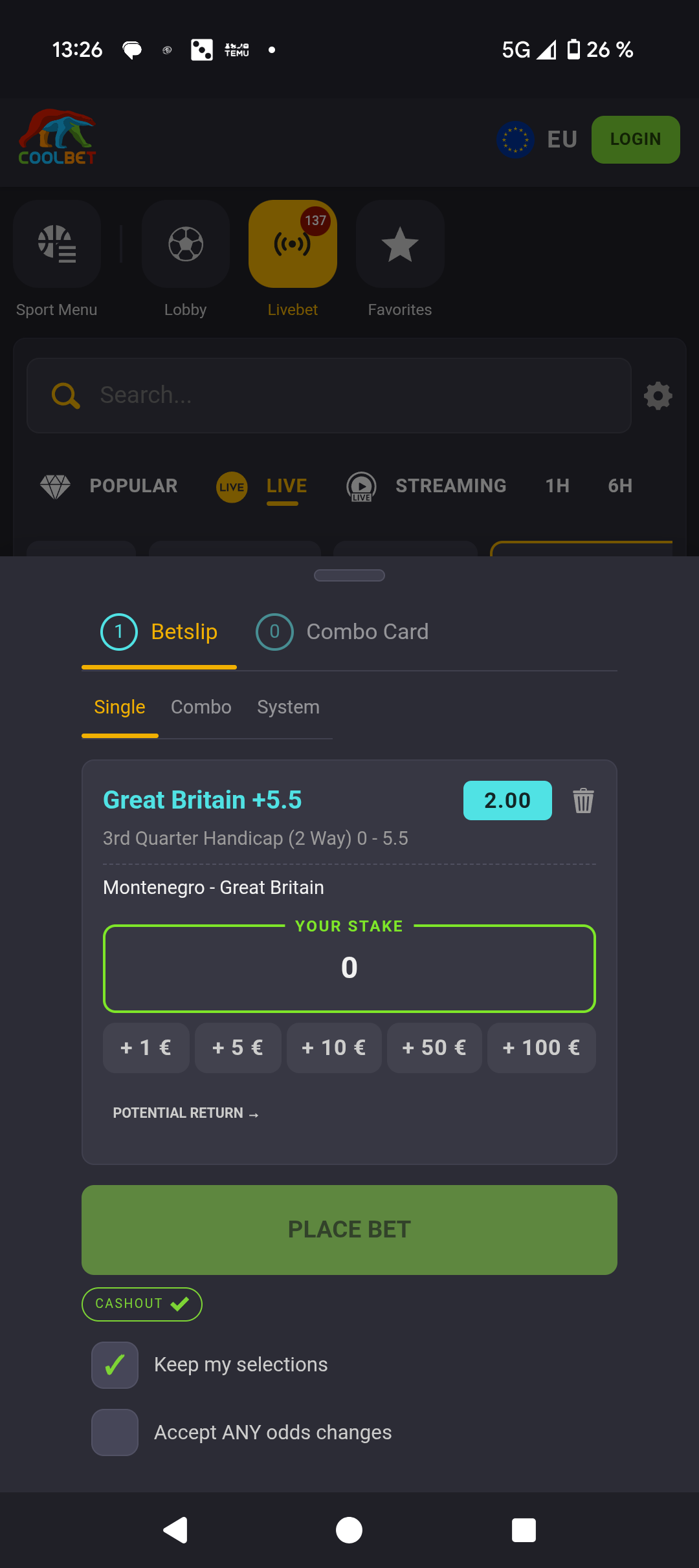
Task: Select the System bet type tab
Action: coord(288,707)
